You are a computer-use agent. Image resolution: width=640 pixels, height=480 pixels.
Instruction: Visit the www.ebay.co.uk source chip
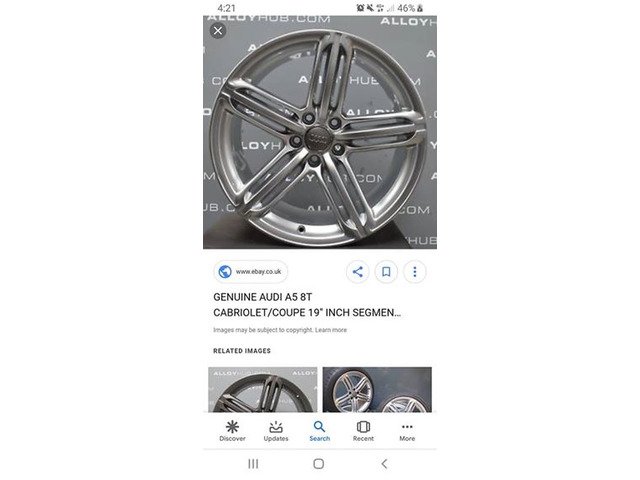pyautogui.click(x=250, y=271)
